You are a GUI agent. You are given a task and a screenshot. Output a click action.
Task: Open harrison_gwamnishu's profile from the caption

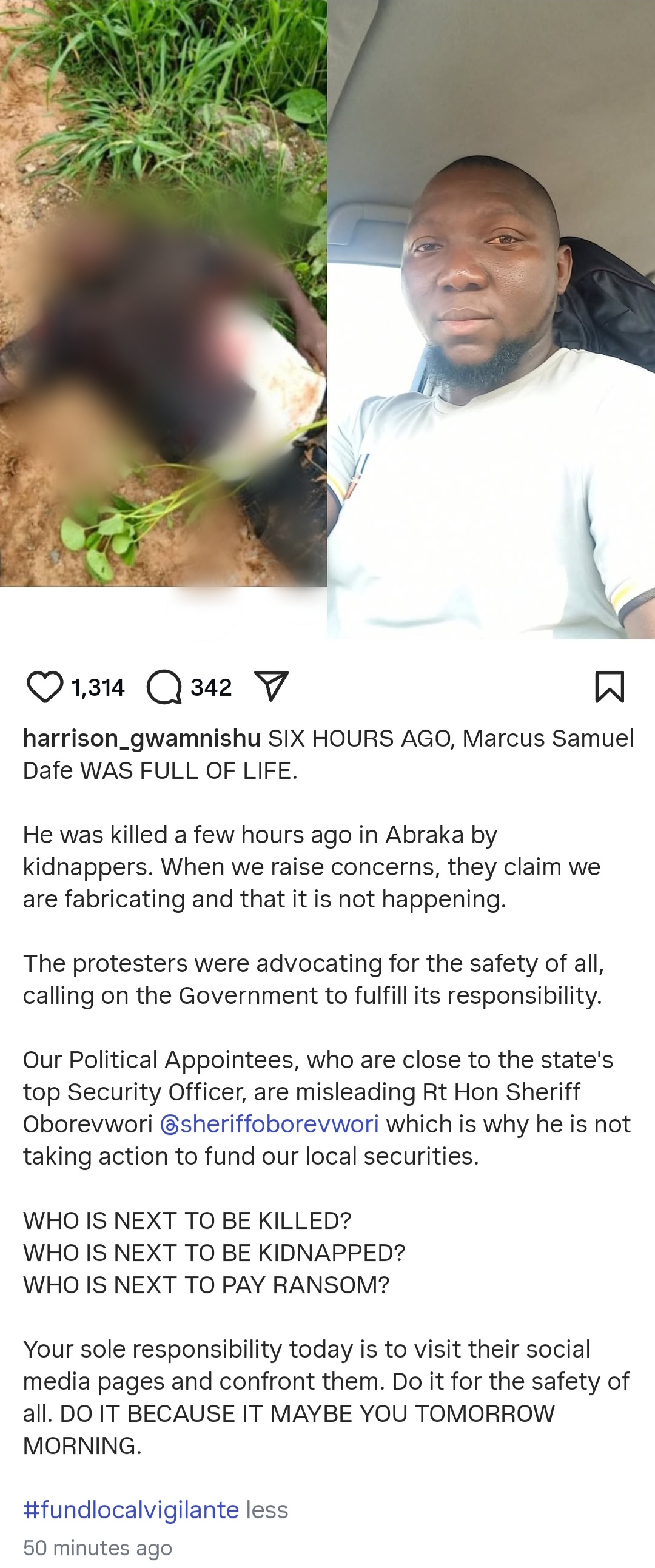[x=142, y=738]
